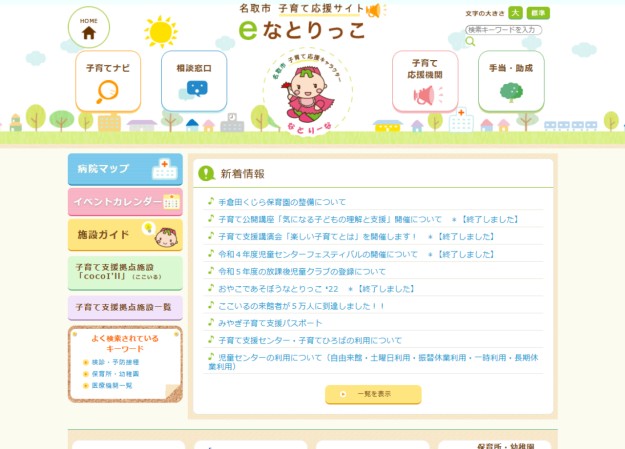Select keyword 医療機関一覧

111,385
